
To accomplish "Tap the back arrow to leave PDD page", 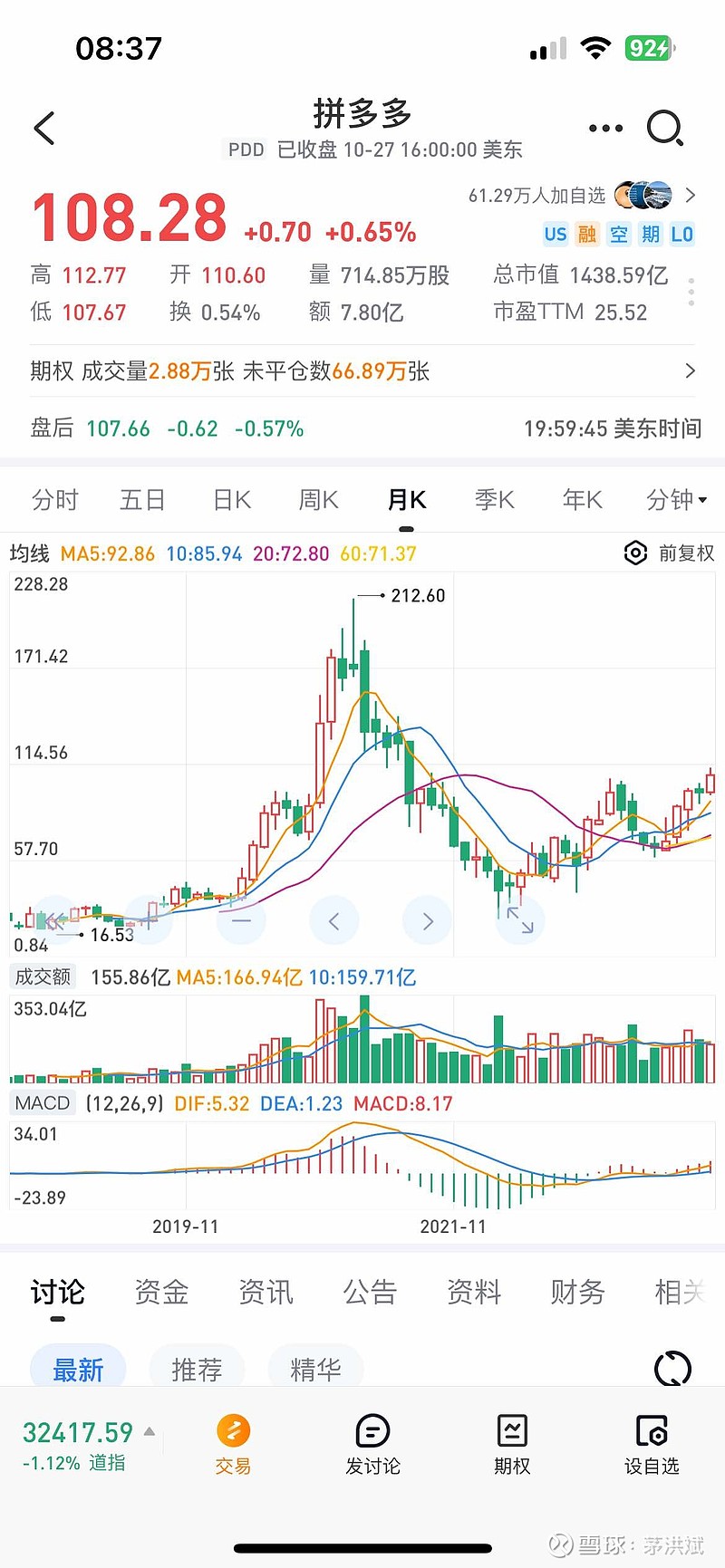I will coord(43,128).
